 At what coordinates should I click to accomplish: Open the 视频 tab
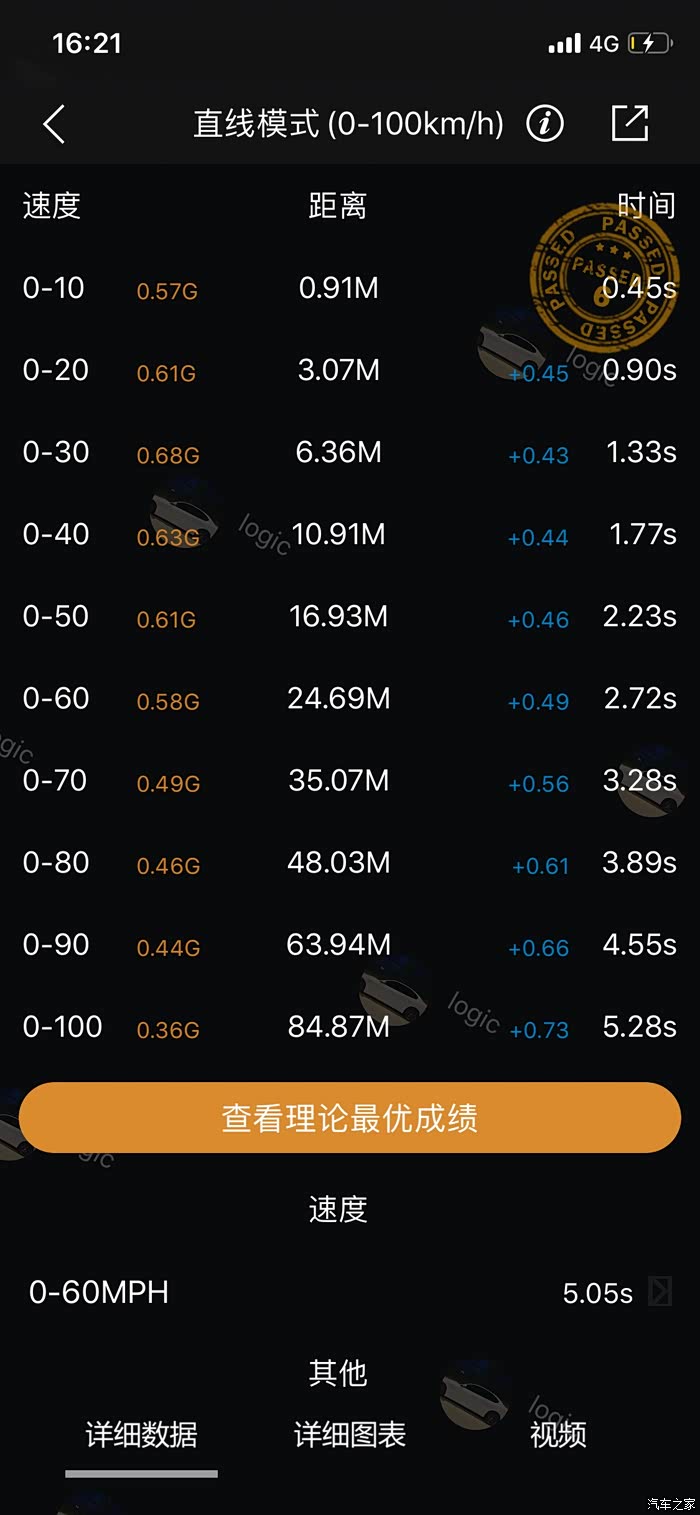[558, 1435]
